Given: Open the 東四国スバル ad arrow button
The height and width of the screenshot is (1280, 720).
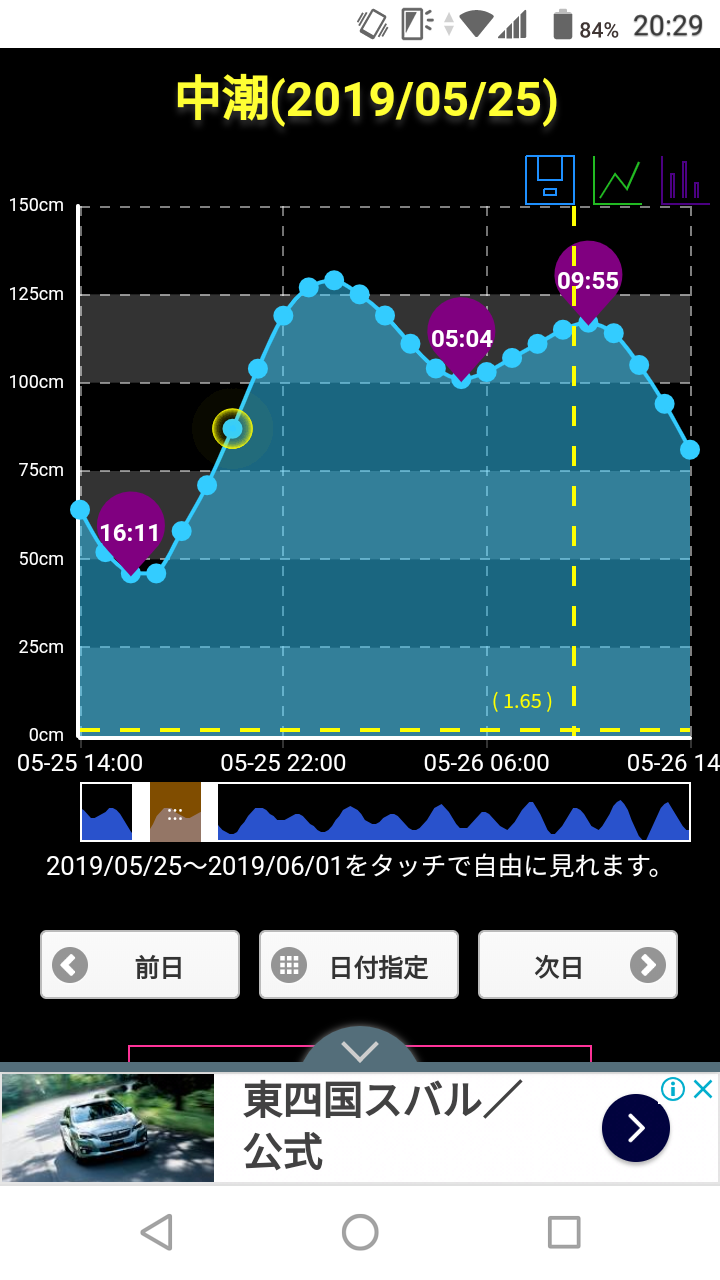Looking at the screenshot, I should [635, 1128].
